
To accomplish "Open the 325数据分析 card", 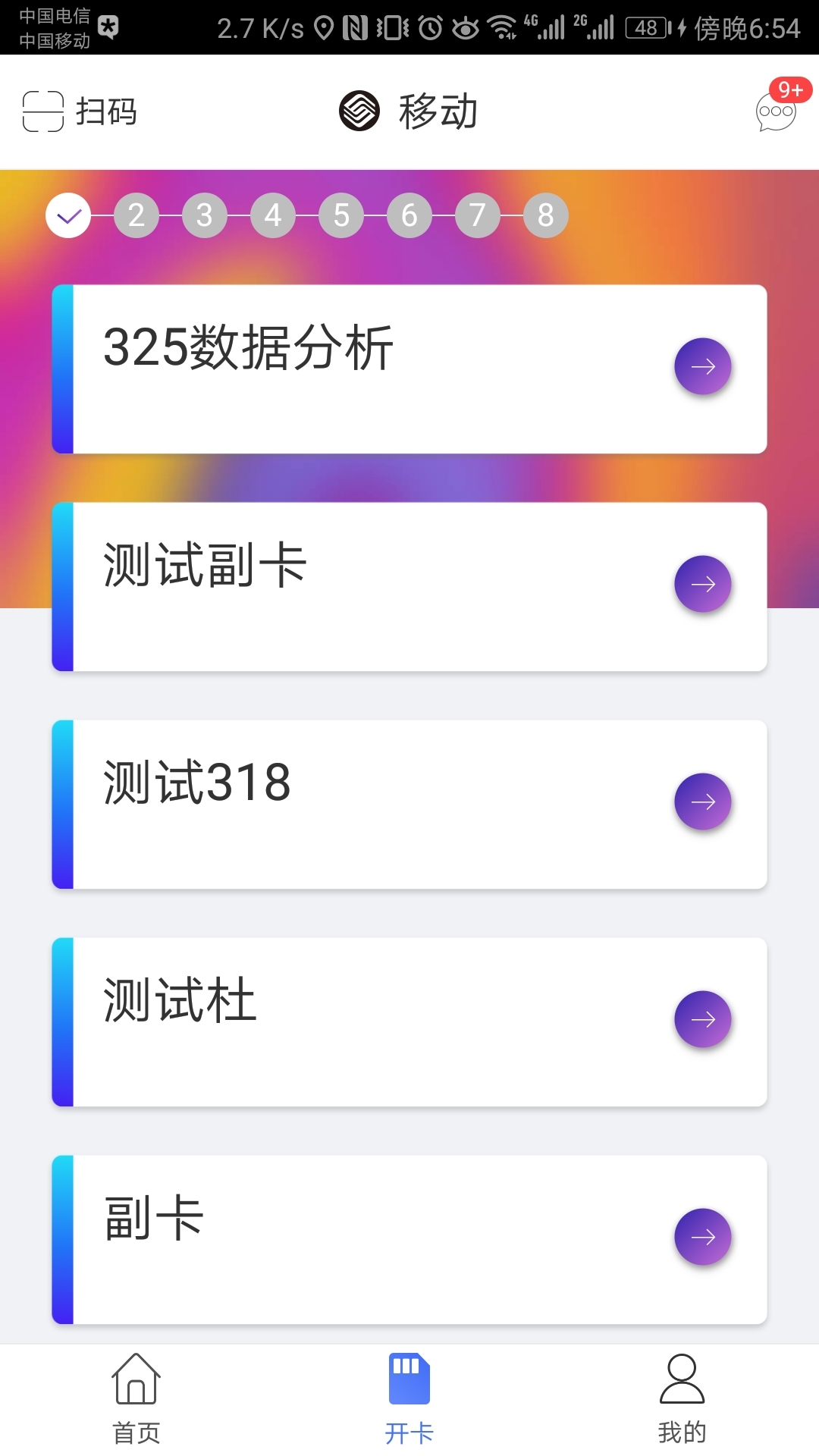I will pos(409,369).
